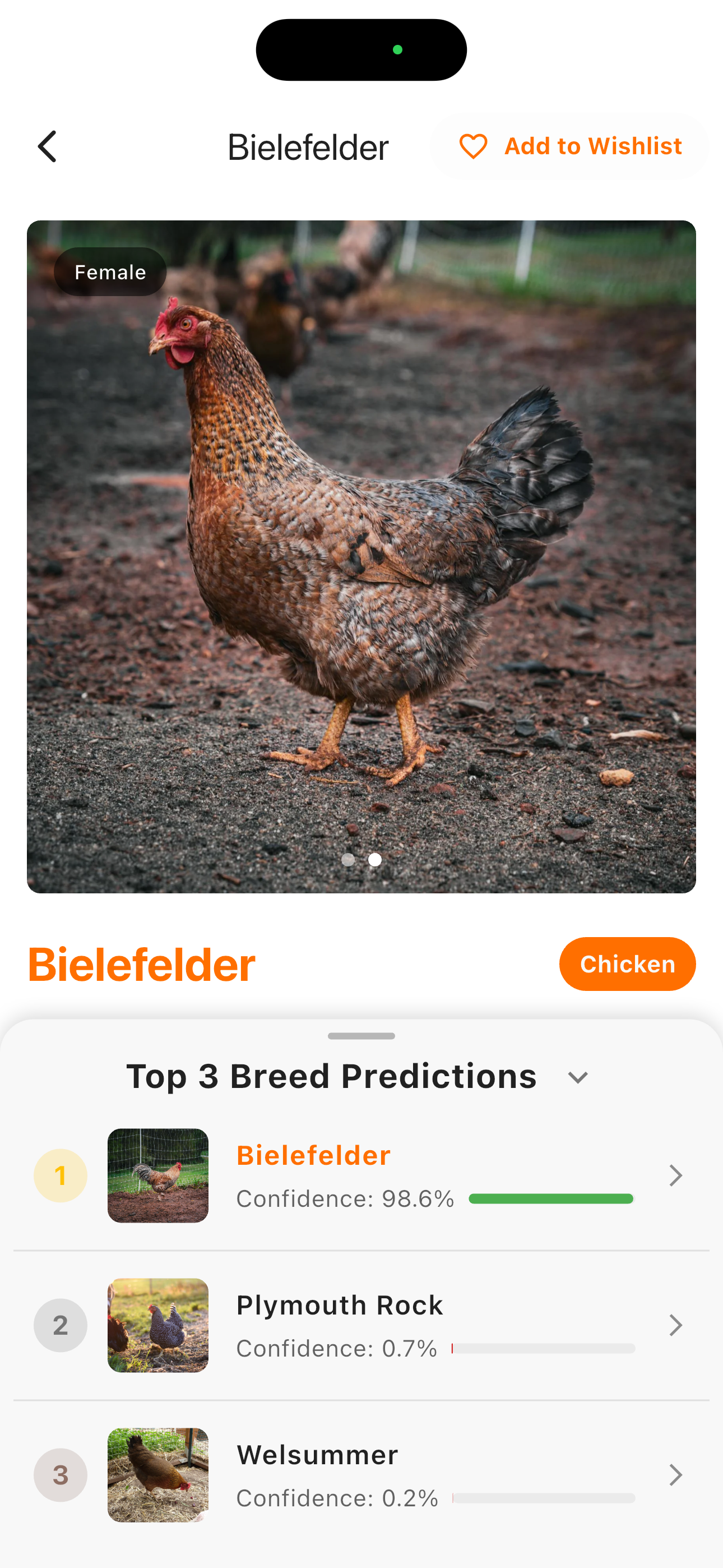Open the Bielefelder hen photo
The height and width of the screenshot is (1568, 723).
[x=361, y=556]
